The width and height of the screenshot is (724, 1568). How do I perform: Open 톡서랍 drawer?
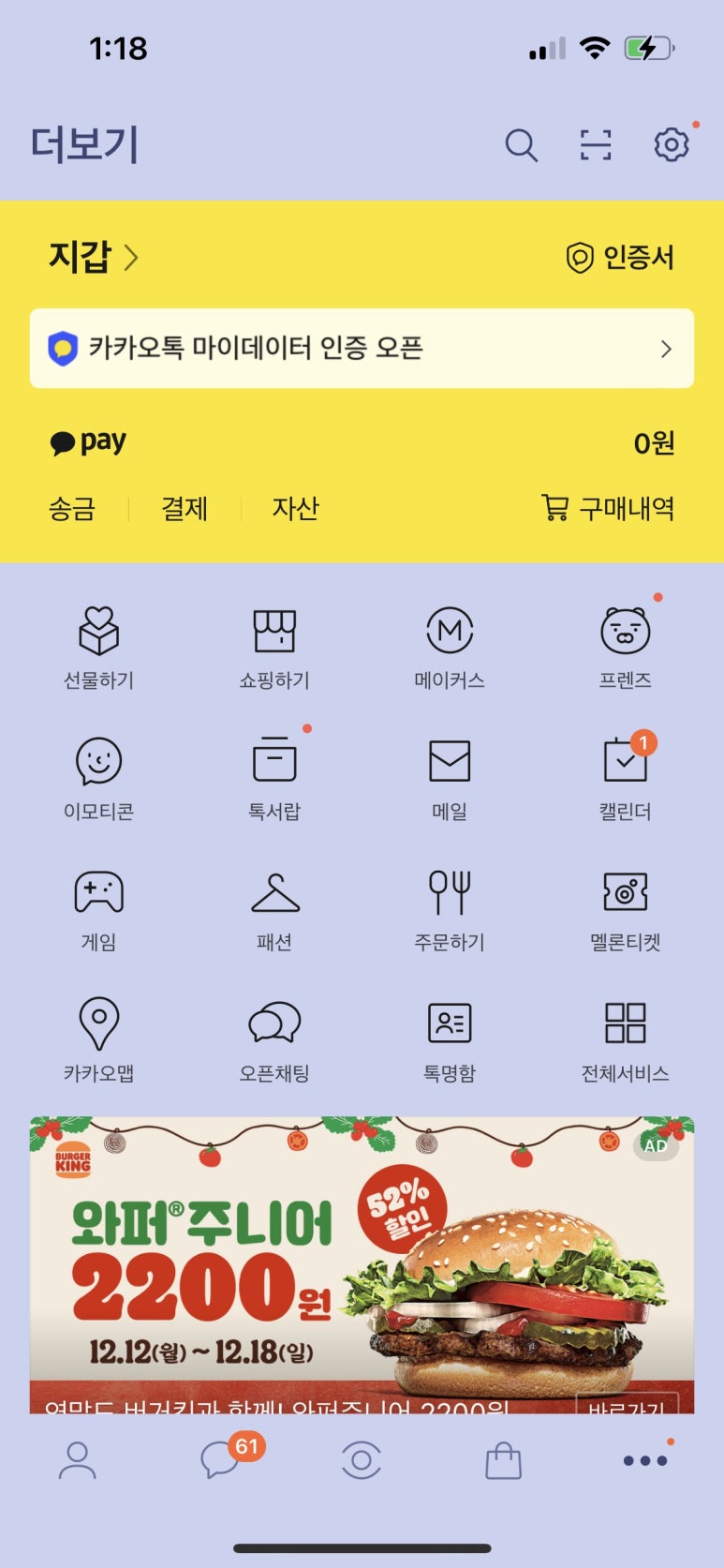pos(274,780)
